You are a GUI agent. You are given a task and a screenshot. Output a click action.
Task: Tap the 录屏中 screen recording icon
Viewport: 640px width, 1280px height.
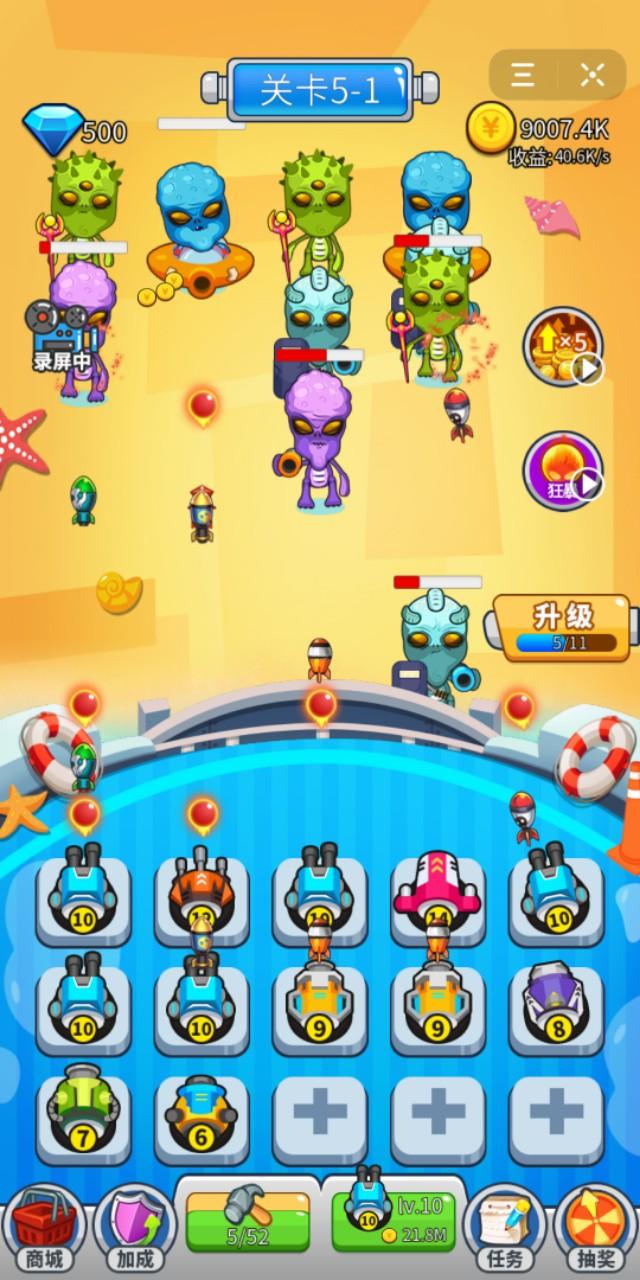coord(60,332)
